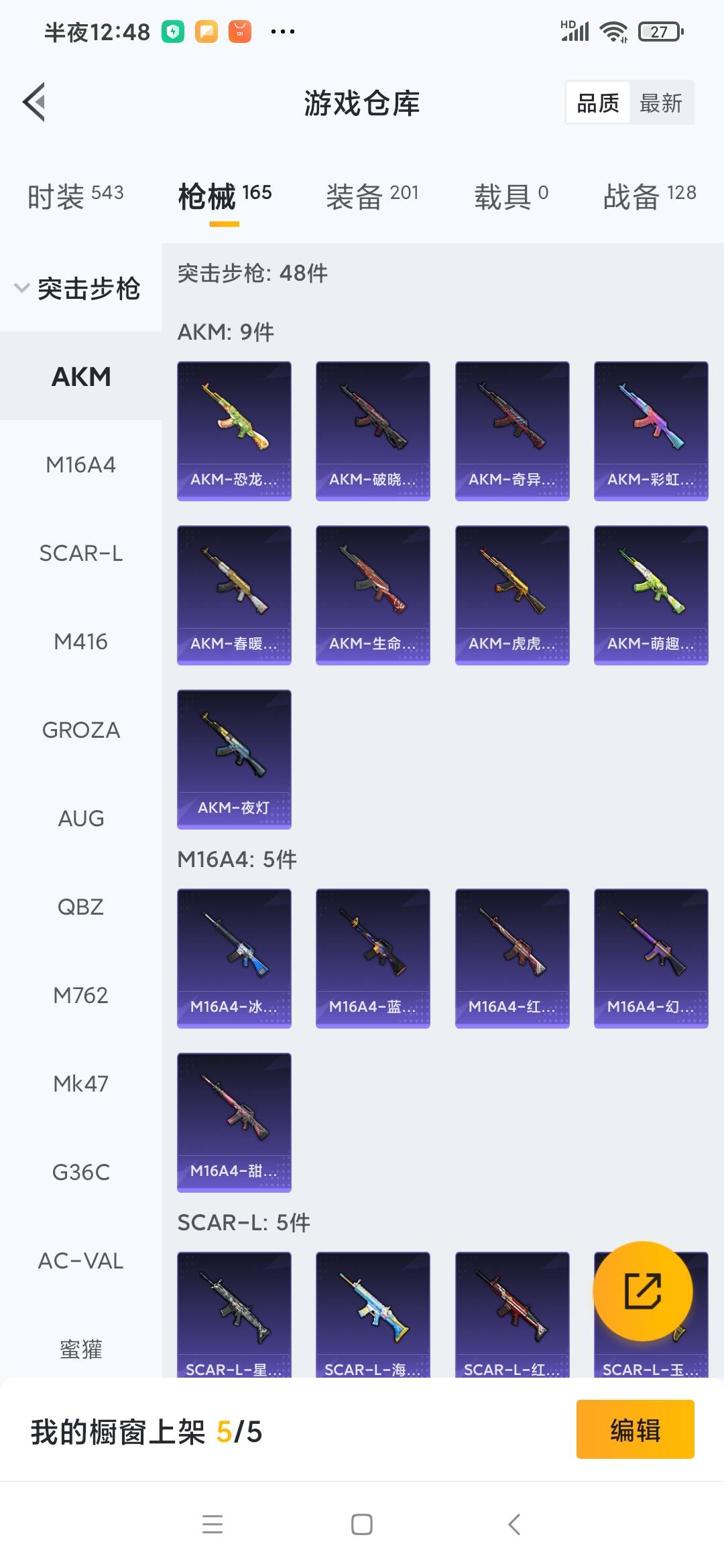Switch to the 战备 tab

[x=650, y=196]
